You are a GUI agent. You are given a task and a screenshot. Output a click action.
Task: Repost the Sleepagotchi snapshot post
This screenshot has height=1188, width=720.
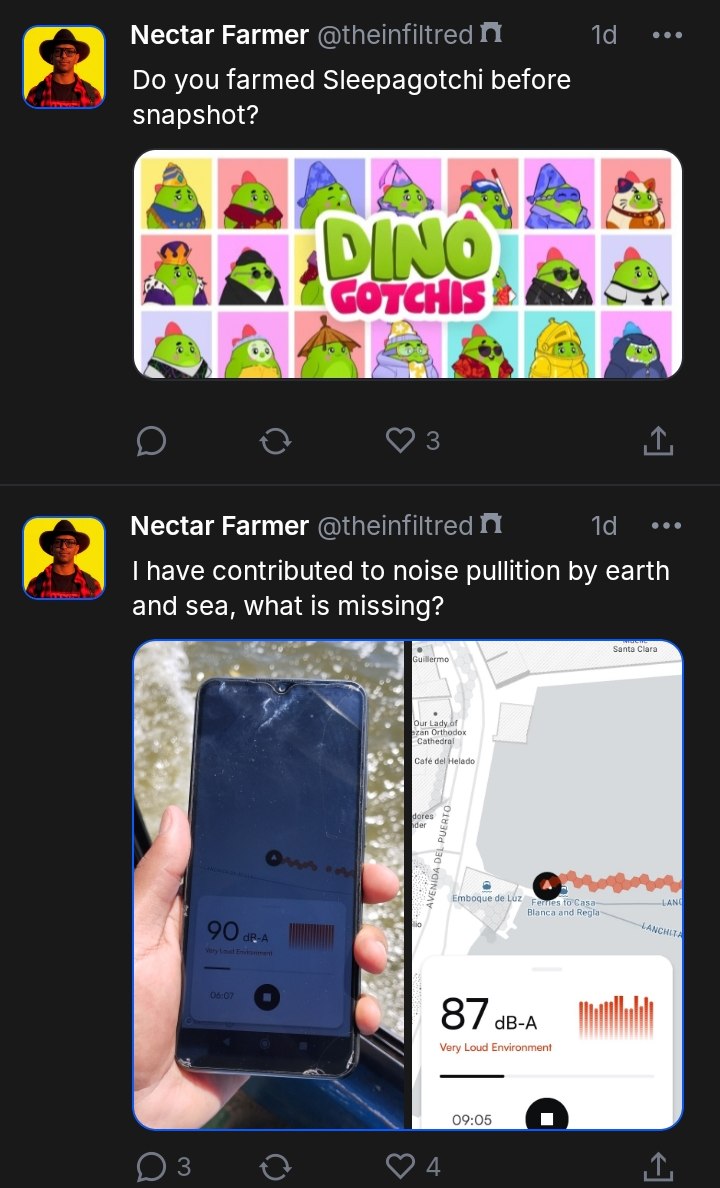pos(275,441)
